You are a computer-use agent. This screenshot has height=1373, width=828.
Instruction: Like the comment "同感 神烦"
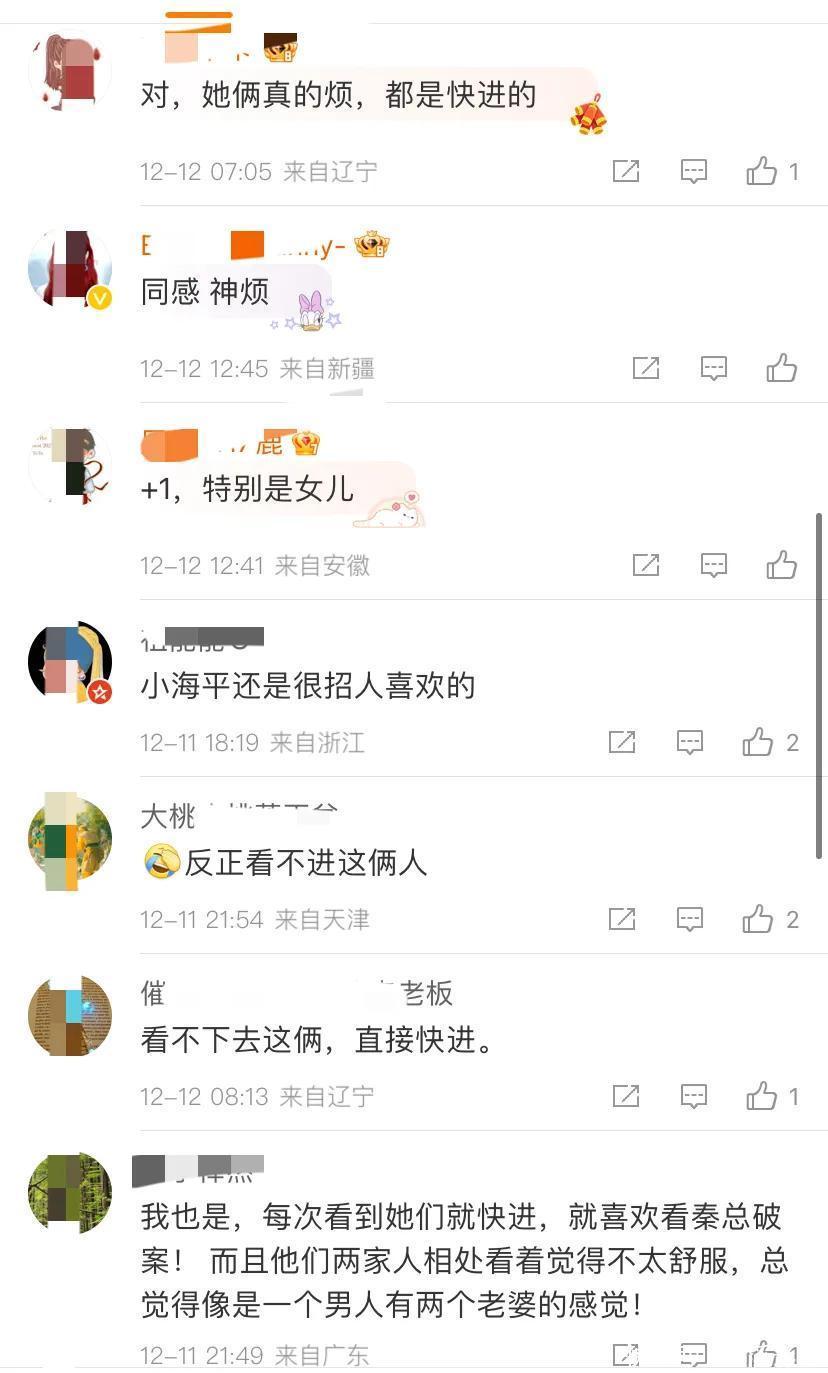781,368
